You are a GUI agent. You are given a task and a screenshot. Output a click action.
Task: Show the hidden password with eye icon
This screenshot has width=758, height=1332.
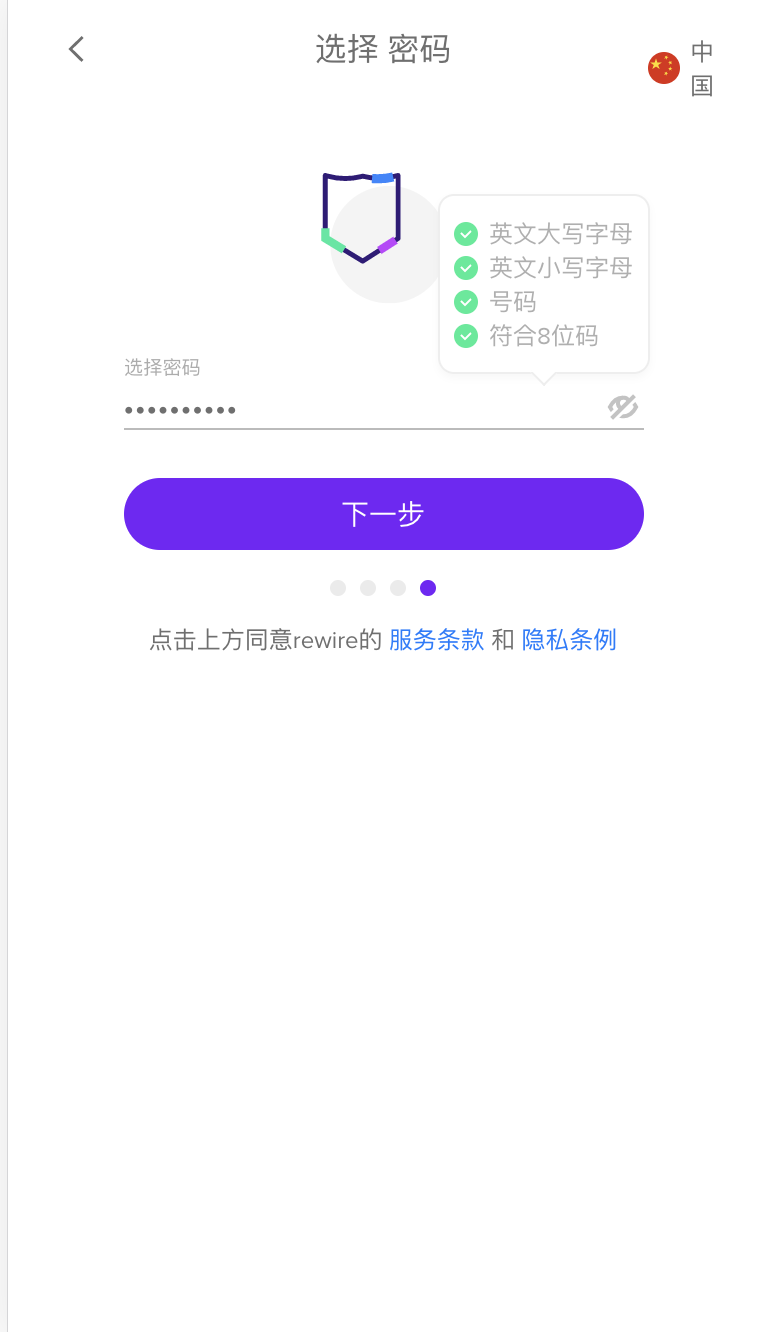[x=623, y=407]
